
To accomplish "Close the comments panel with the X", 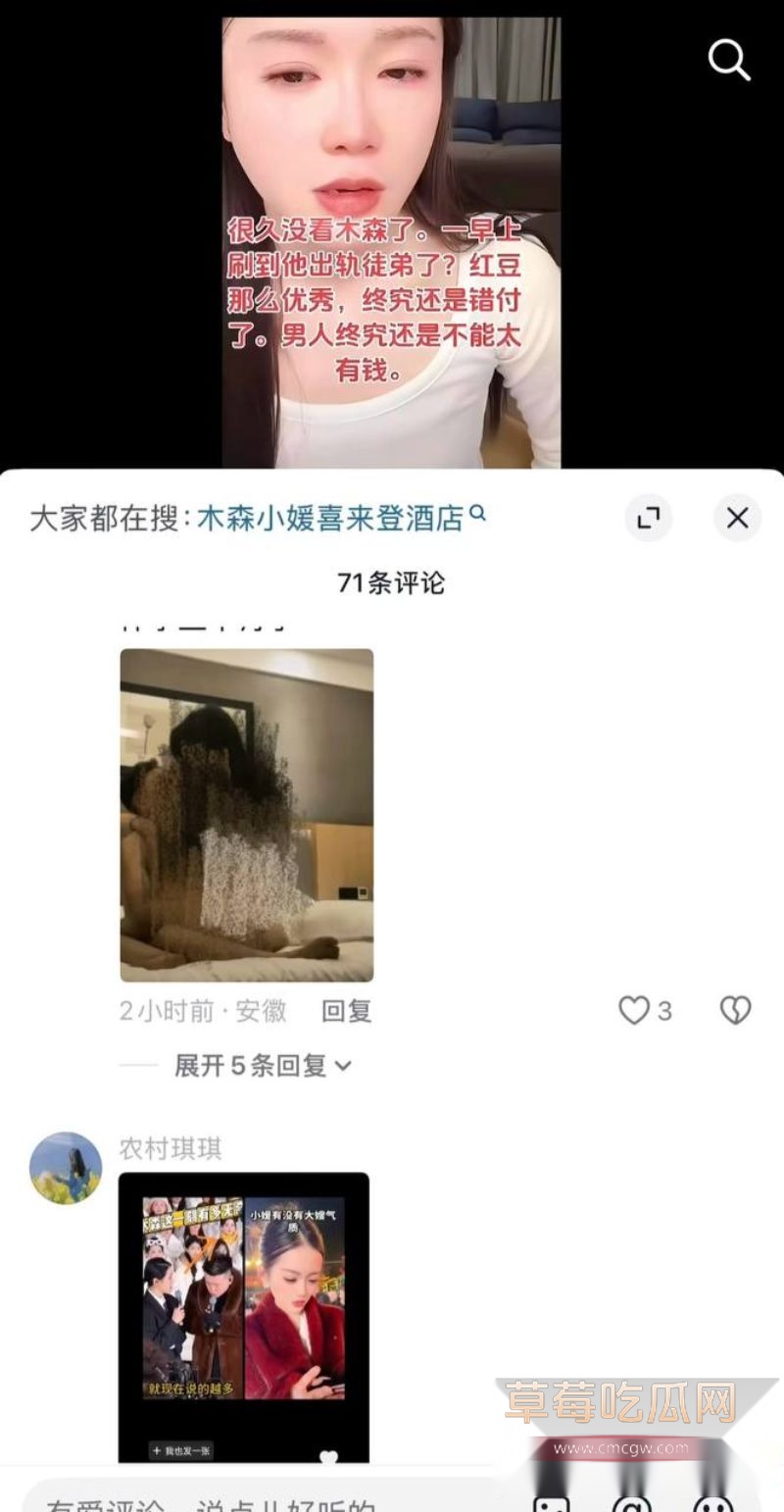I will tap(738, 518).
